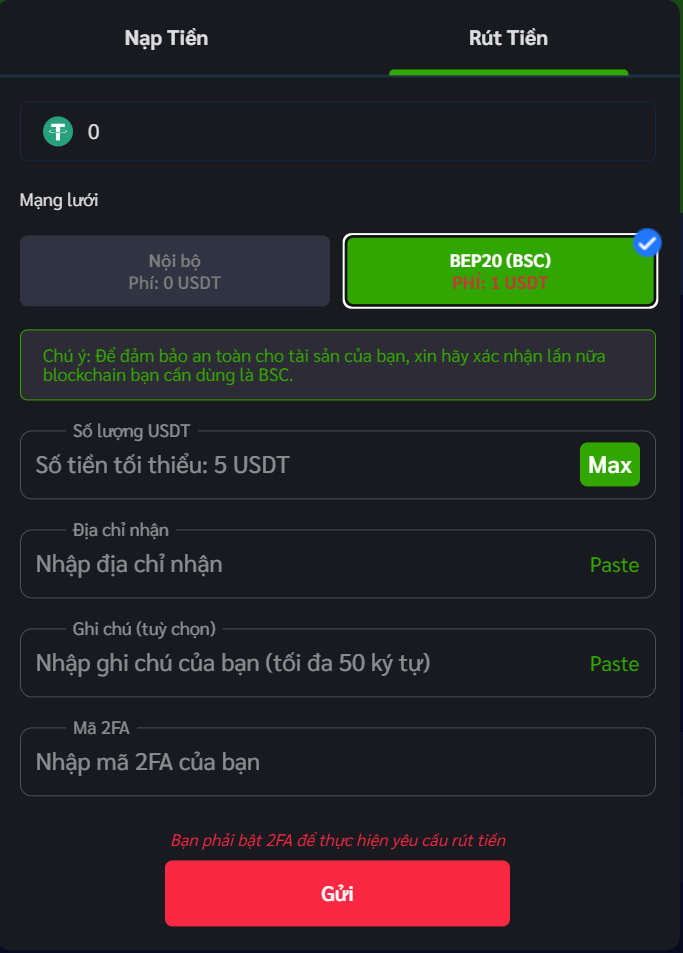Paste into the receiving address field
Image resolution: width=683 pixels, height=953 pixels.
614,565
